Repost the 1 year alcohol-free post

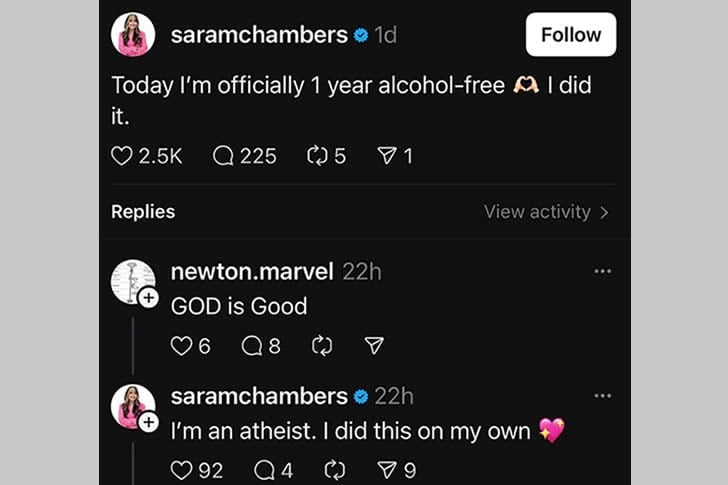click(x=318, y=156)
